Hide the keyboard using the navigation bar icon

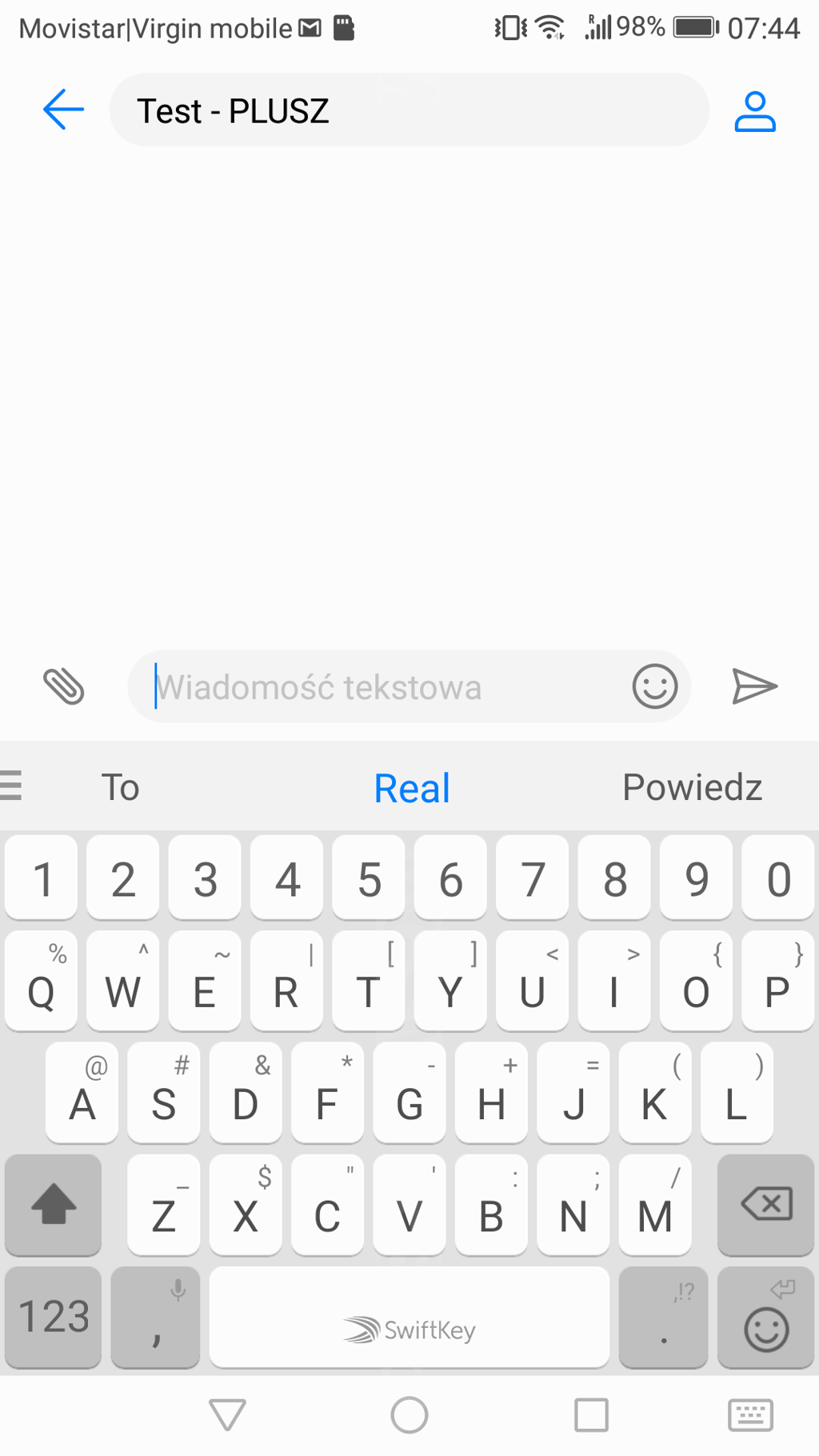tap(750, 1414)
